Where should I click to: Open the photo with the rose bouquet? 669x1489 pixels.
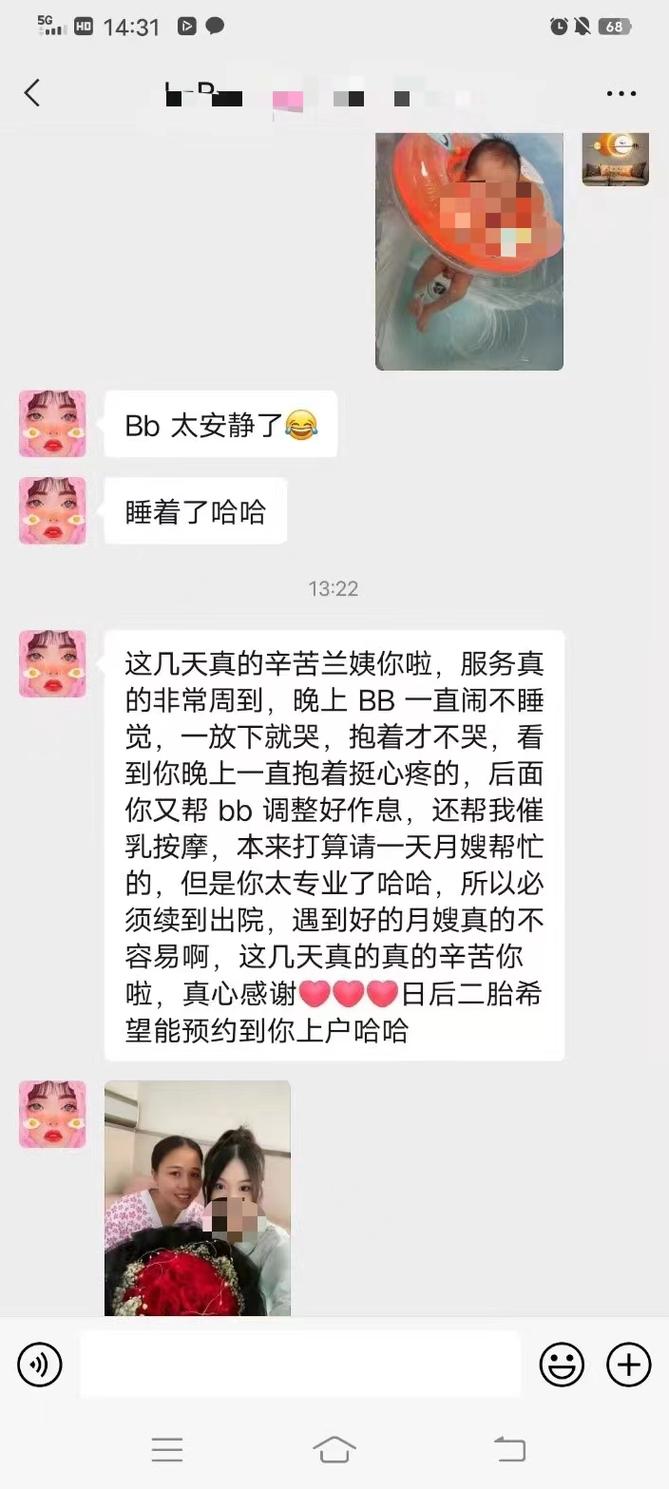coord(197,1198)
